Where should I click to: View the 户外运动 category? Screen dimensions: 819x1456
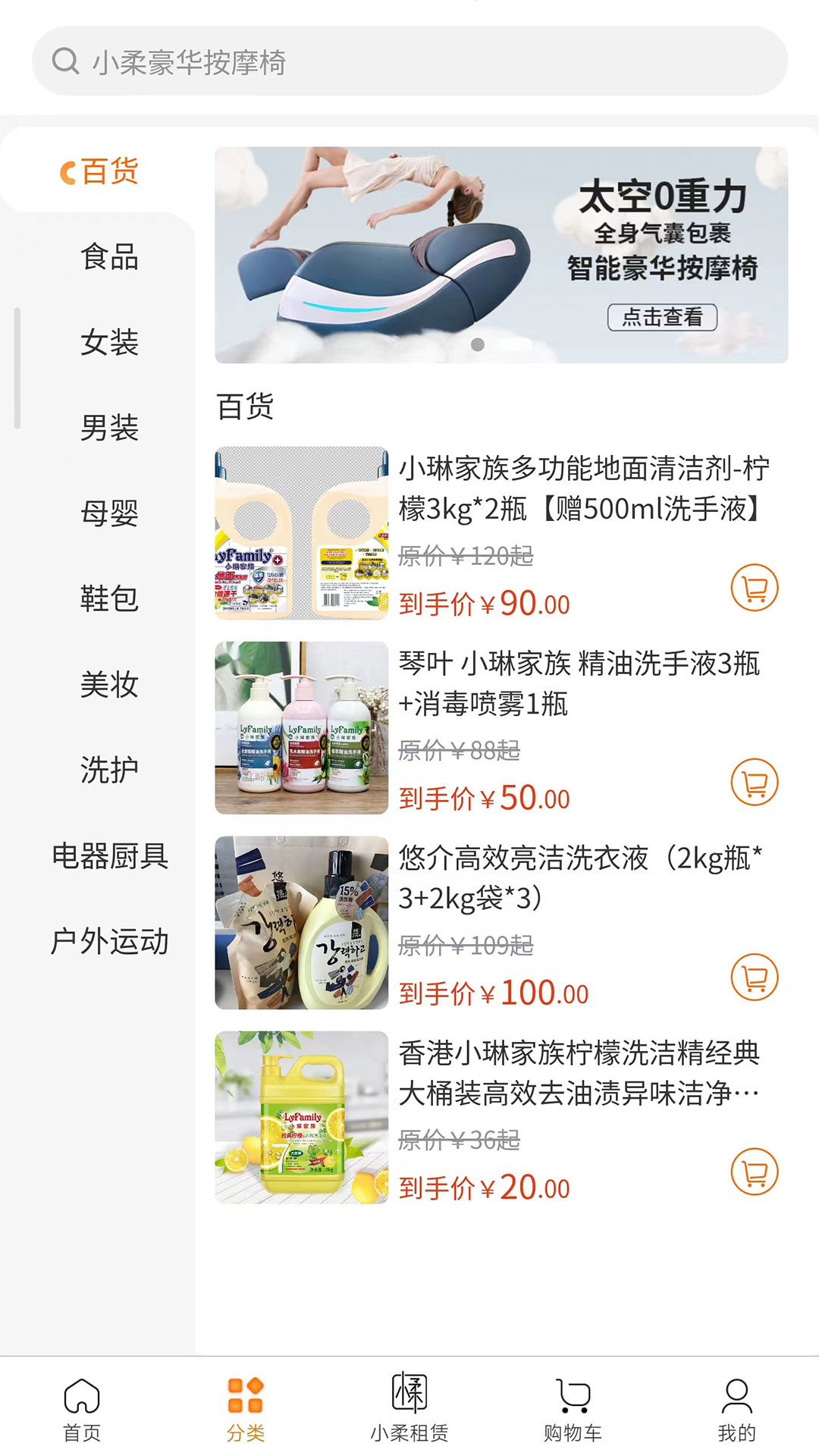pos(109,942)
